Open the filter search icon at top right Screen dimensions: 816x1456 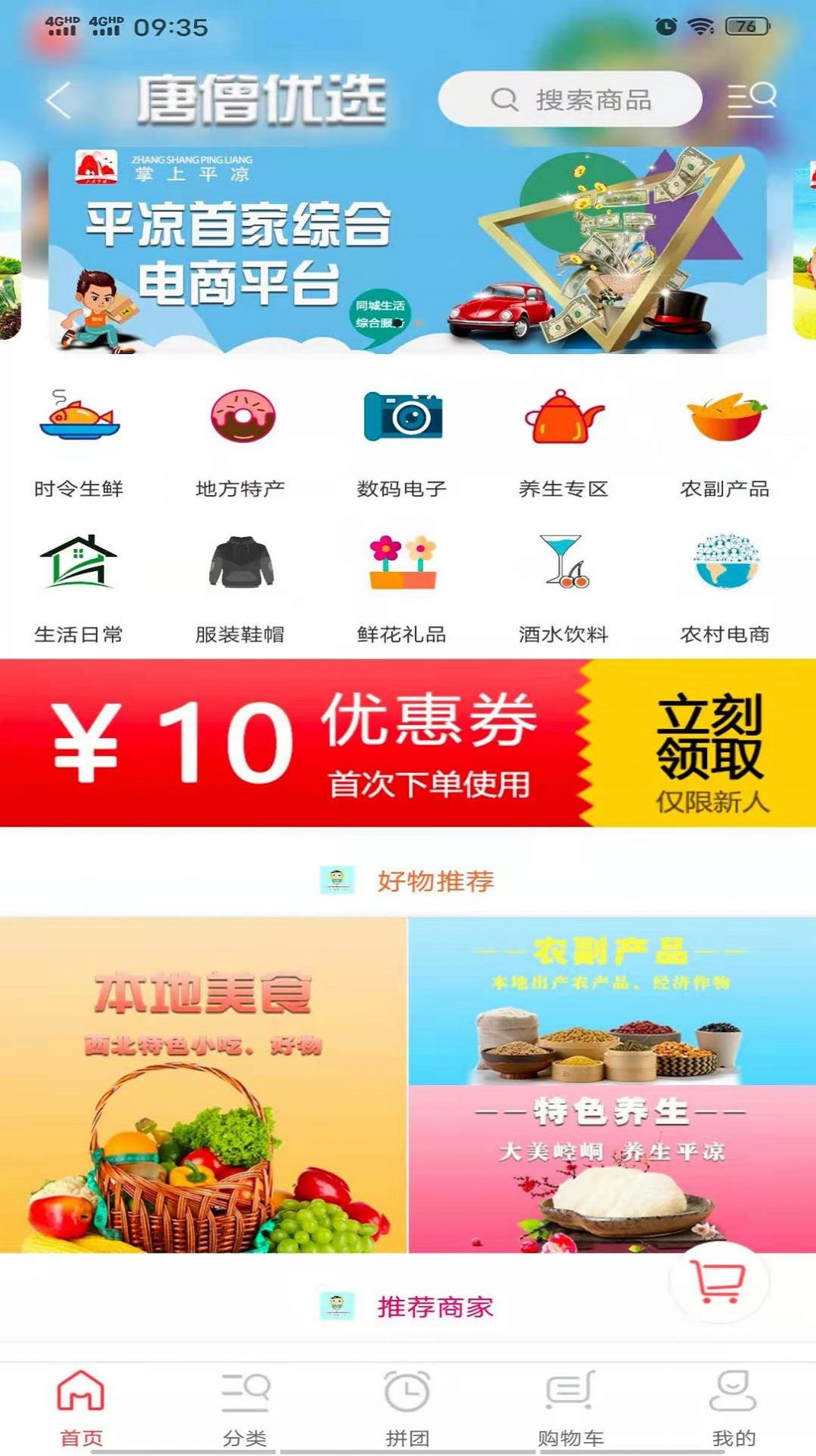click(750, 99)
